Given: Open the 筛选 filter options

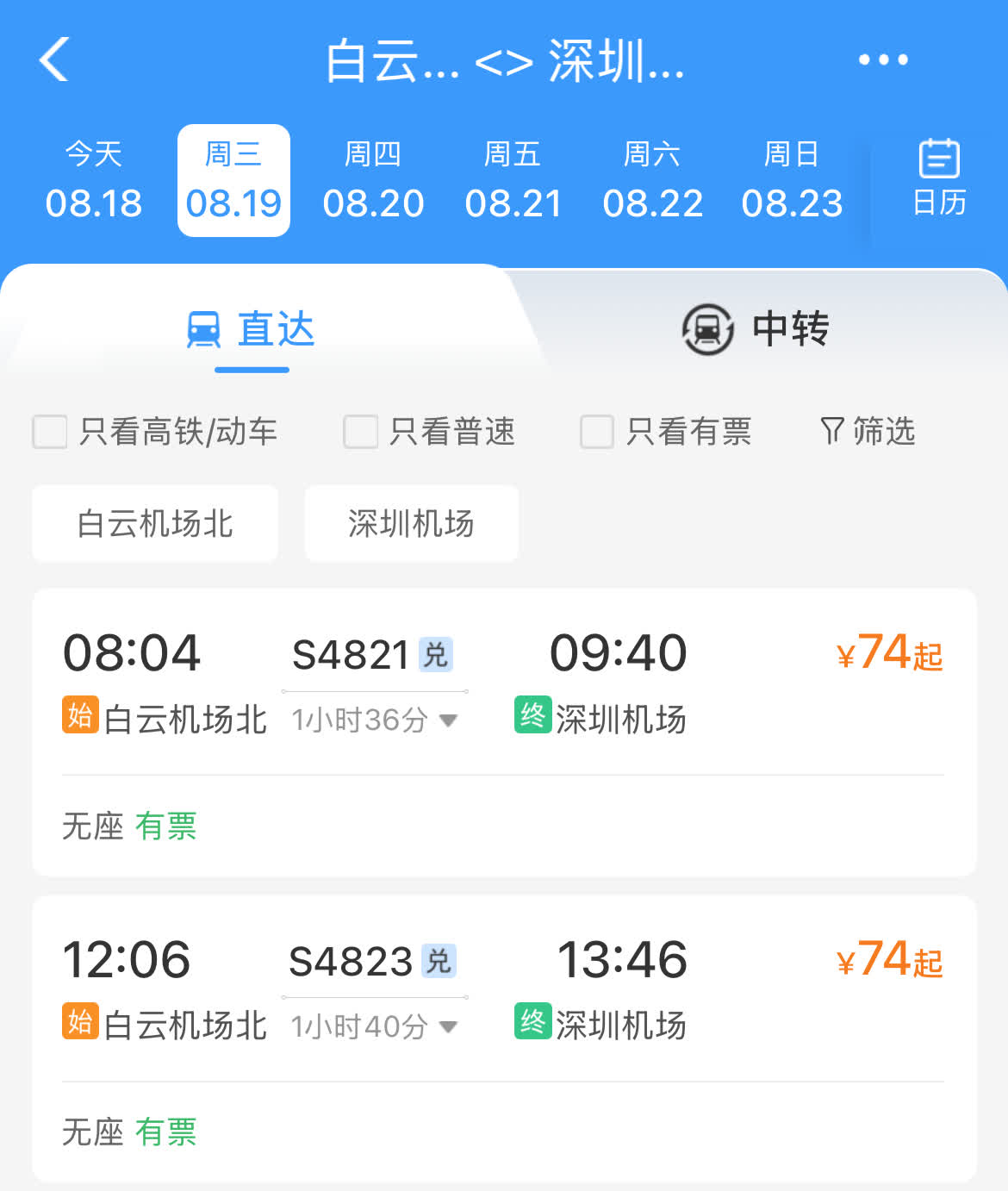Looking at the screenshot, I should [x=868, y=431].
